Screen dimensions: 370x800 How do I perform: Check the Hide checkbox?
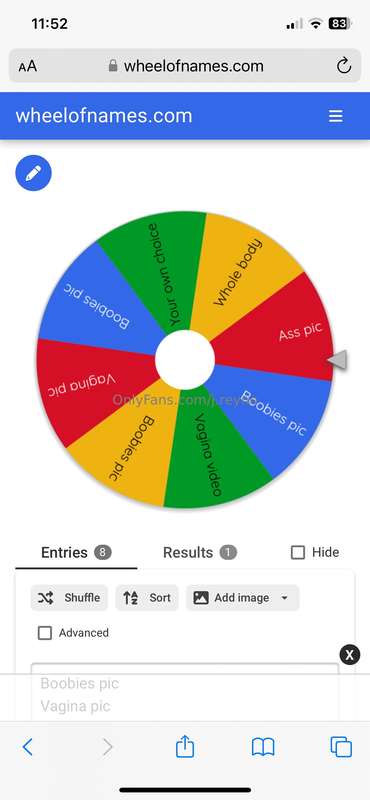pyautogui.click(x=298, y=552)
